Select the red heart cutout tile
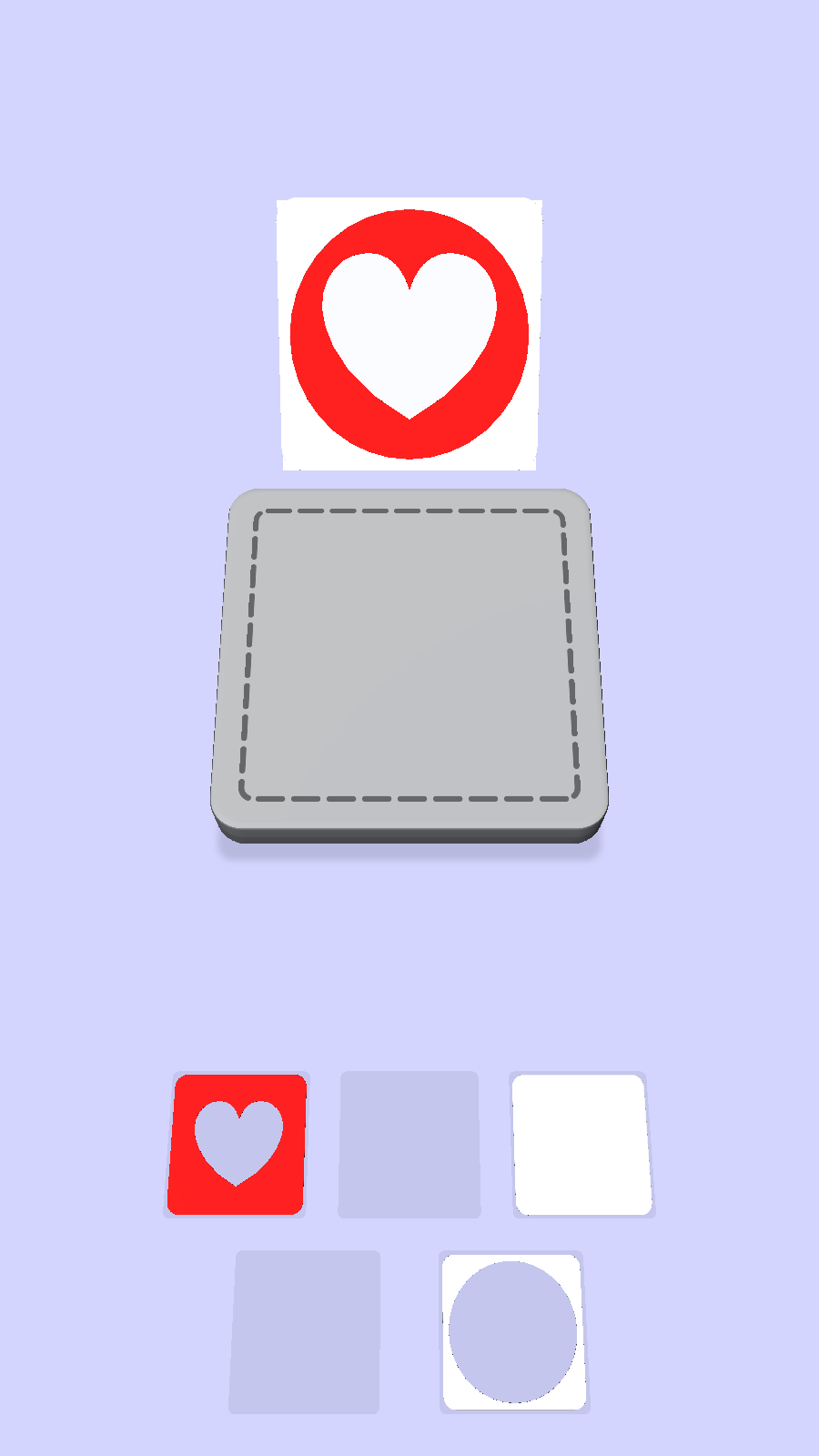Screen dimensions: 819x1456 tap(238, 1144)
